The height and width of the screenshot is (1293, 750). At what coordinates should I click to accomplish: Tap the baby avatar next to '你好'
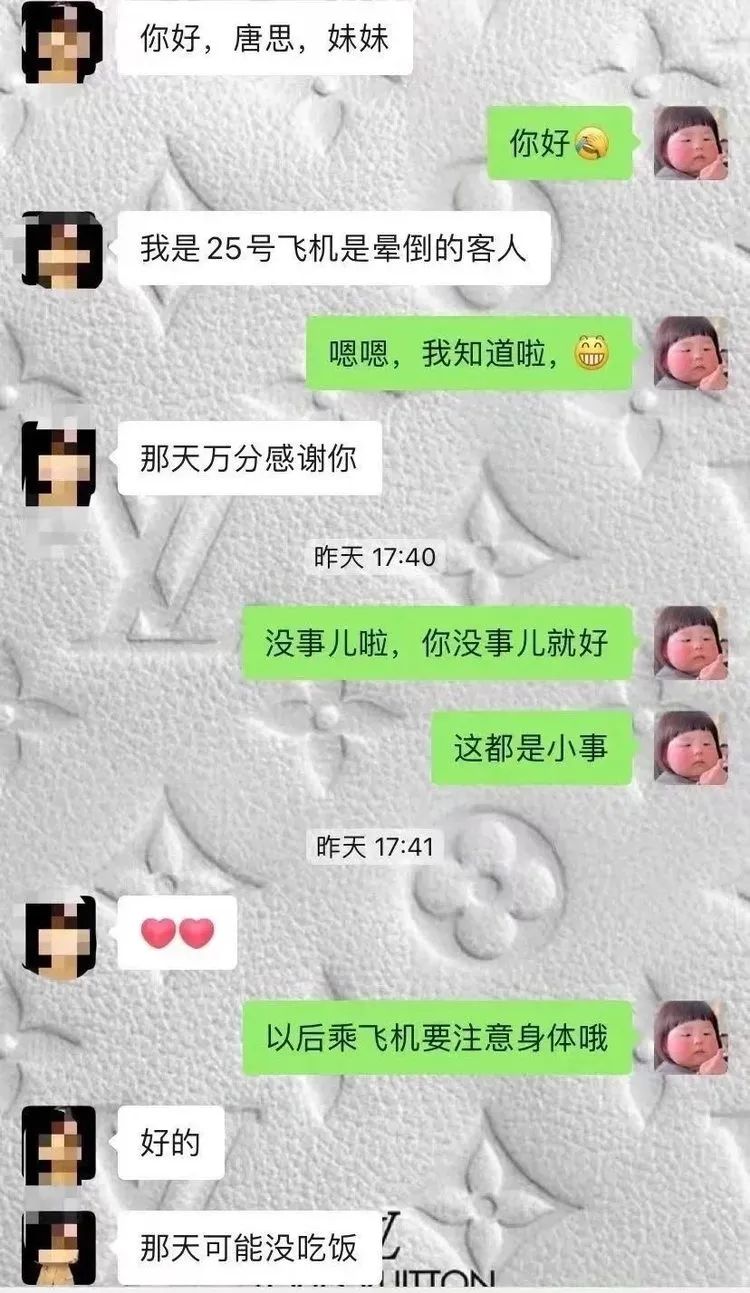[x=690, y=143]
